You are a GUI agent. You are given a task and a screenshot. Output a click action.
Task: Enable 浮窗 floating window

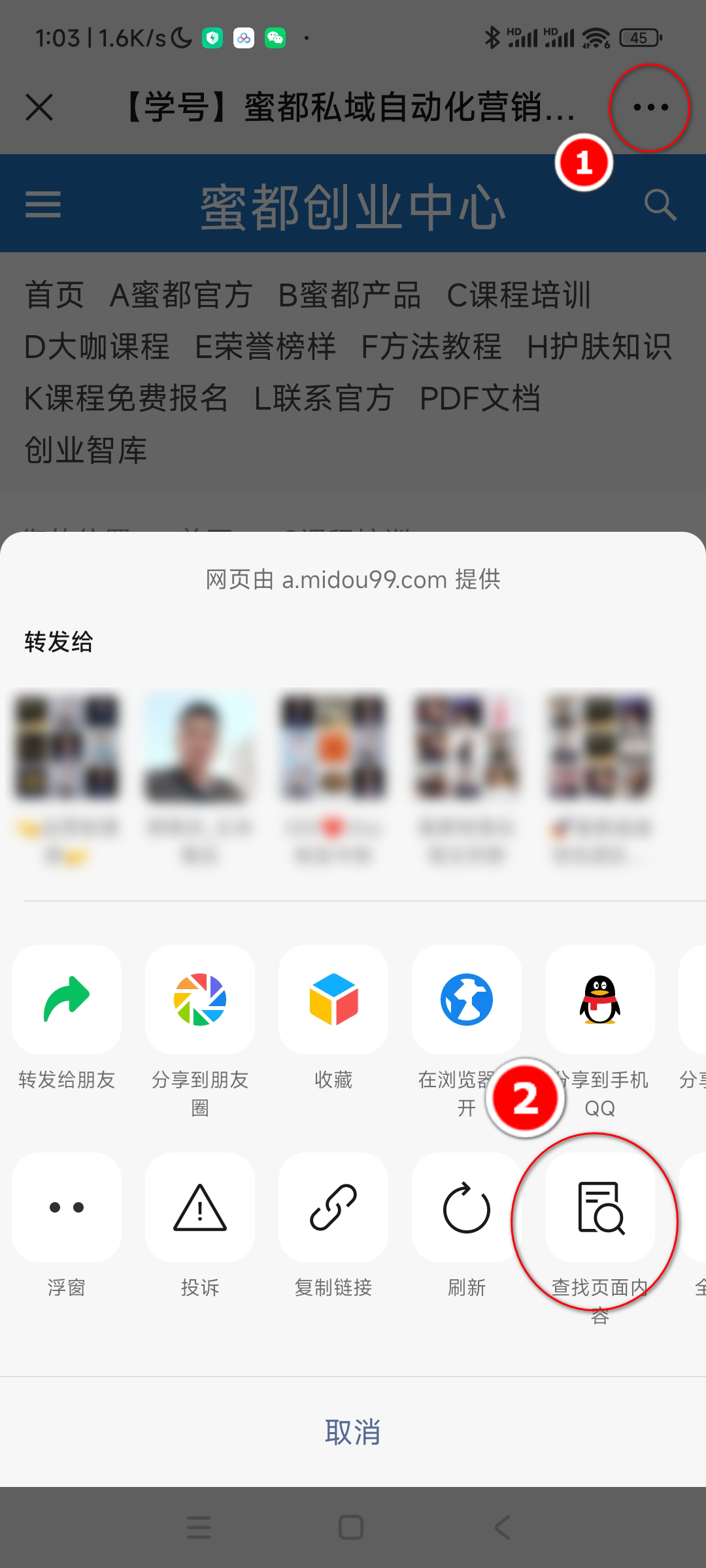coord(67,1207)
